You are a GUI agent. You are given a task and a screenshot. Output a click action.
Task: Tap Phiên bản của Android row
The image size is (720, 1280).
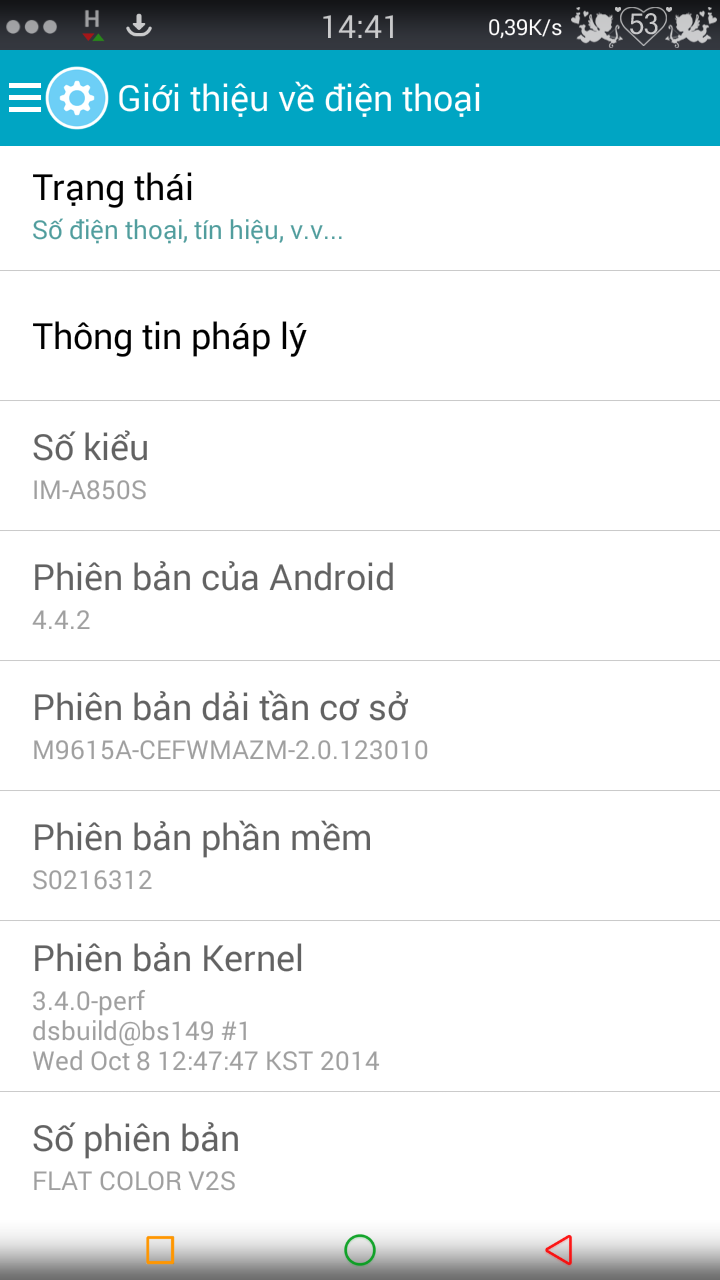[x=360, y=596]
